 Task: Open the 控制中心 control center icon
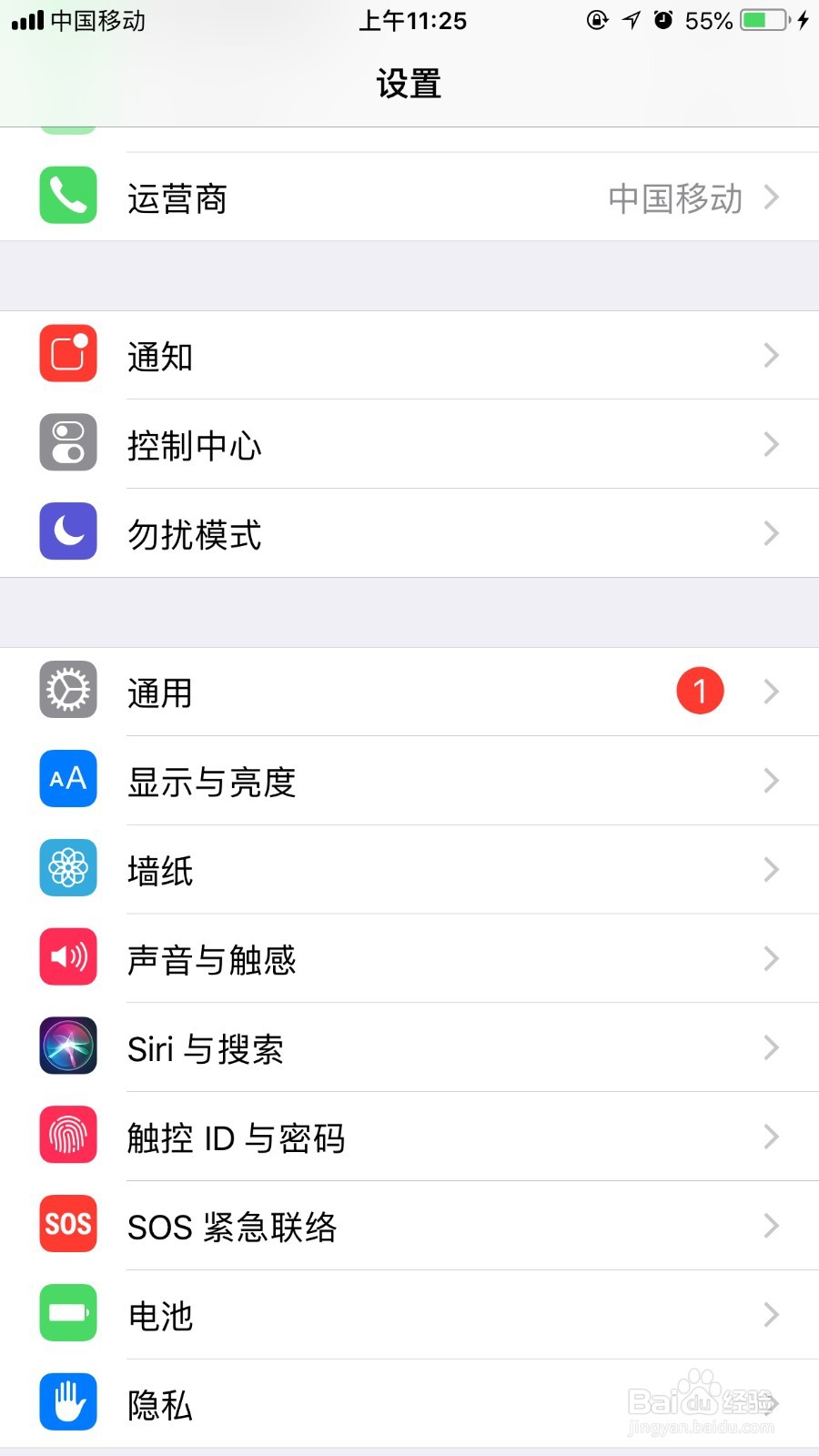tap(67, 444)
